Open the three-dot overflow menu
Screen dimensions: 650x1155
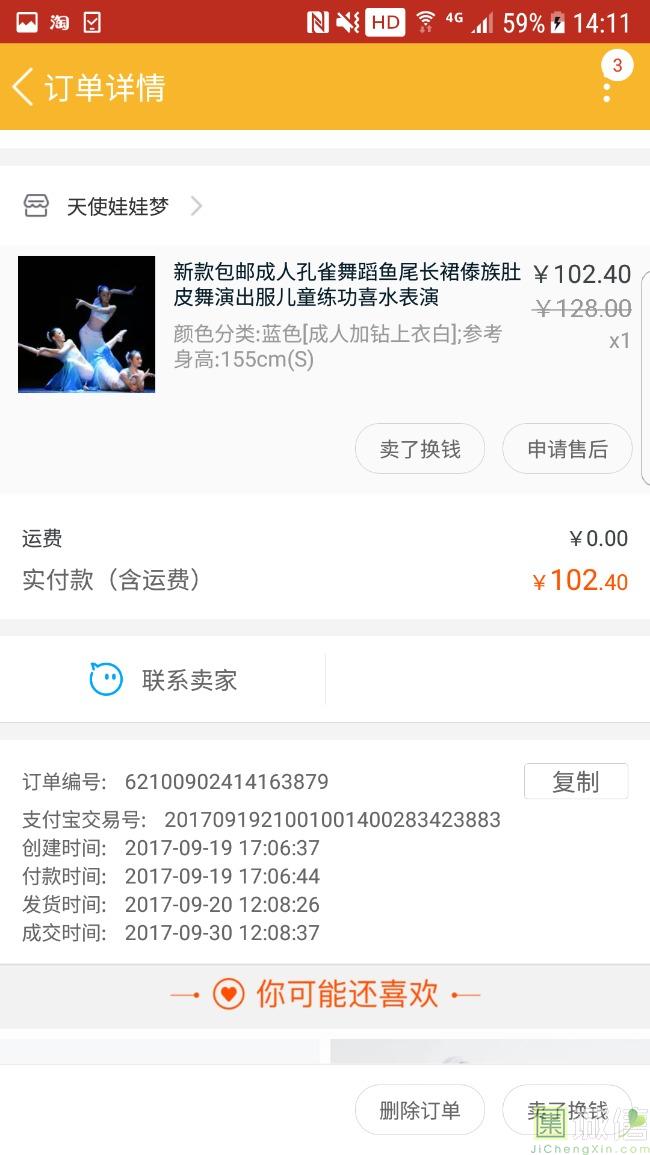pyautogui.click(x=607, y=88)
